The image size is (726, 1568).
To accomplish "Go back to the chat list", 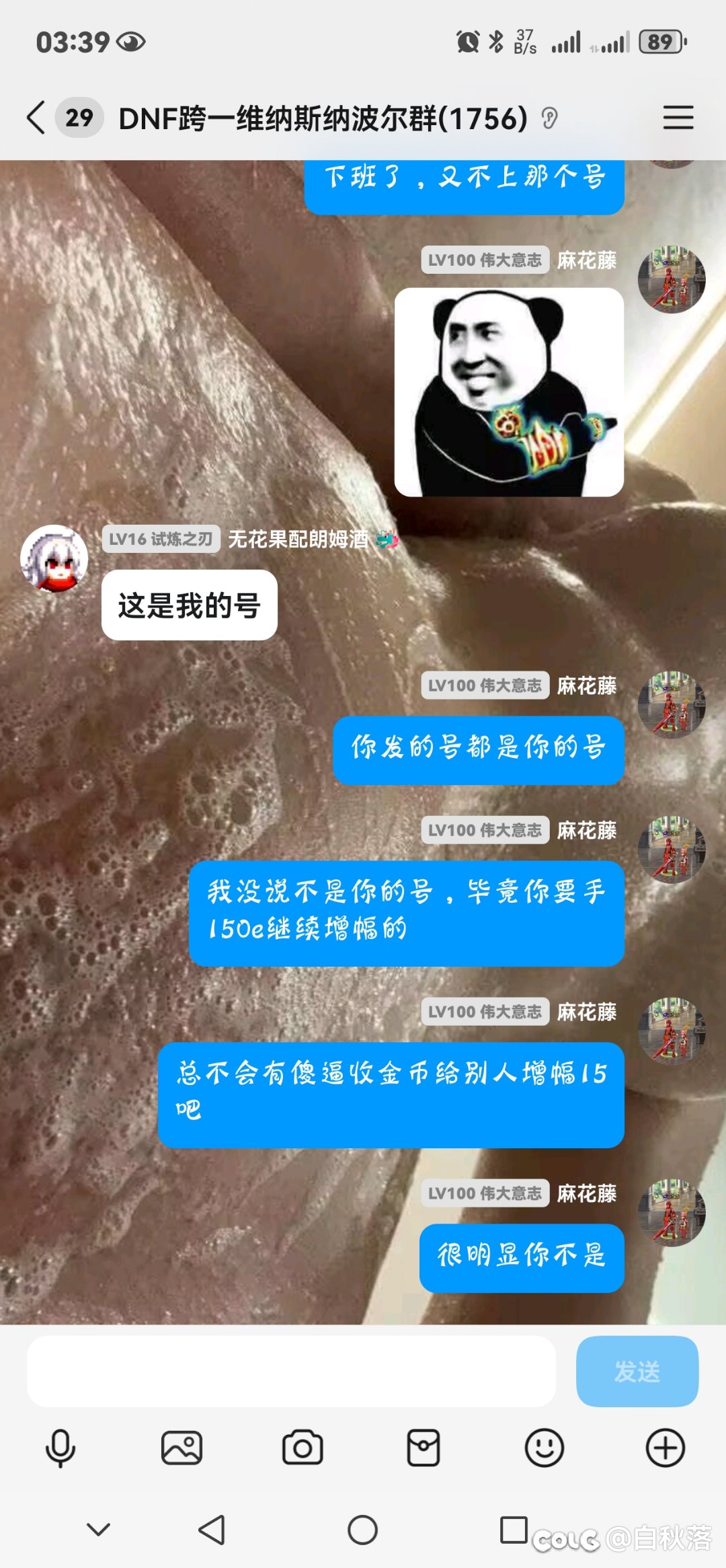I will click(x=36, y=118).
